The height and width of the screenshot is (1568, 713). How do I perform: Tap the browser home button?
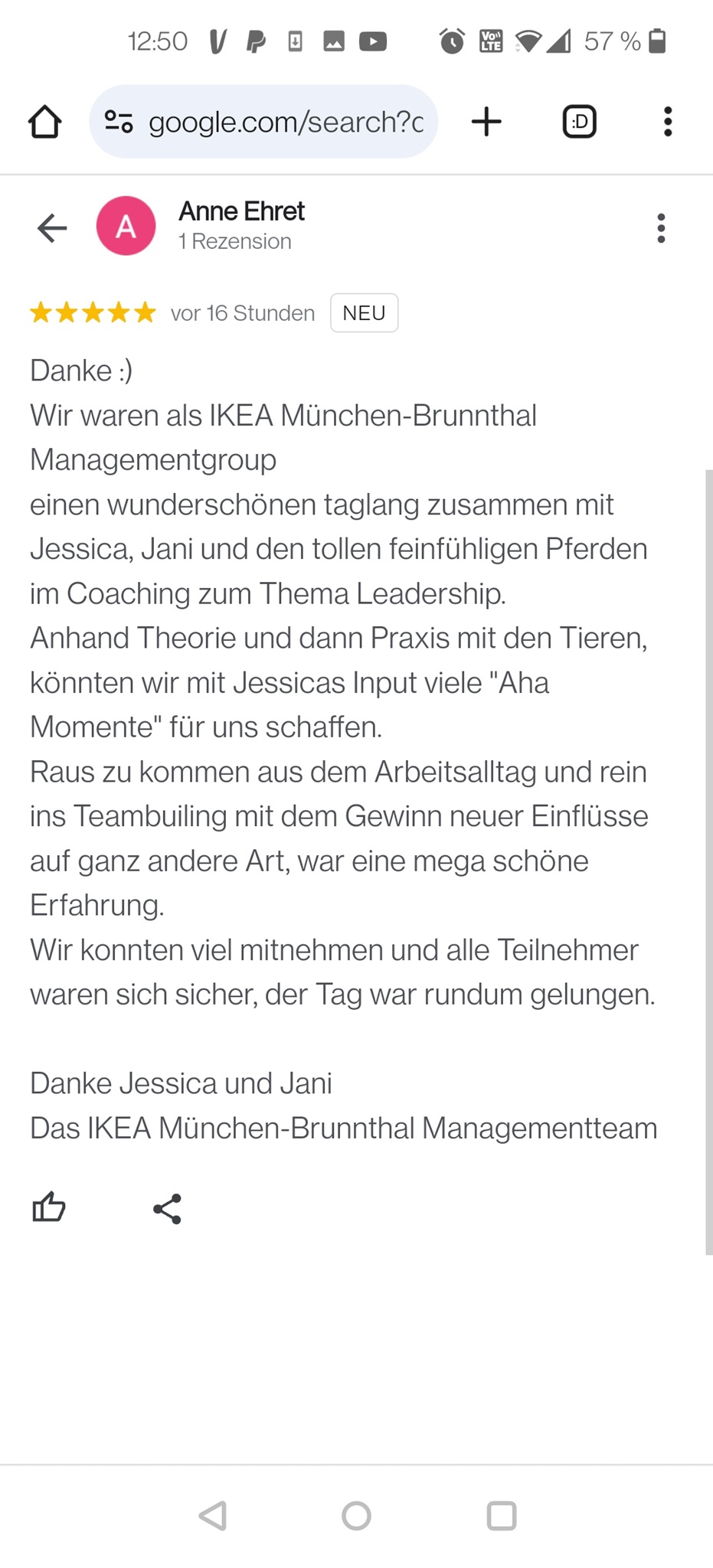point(44,122)
